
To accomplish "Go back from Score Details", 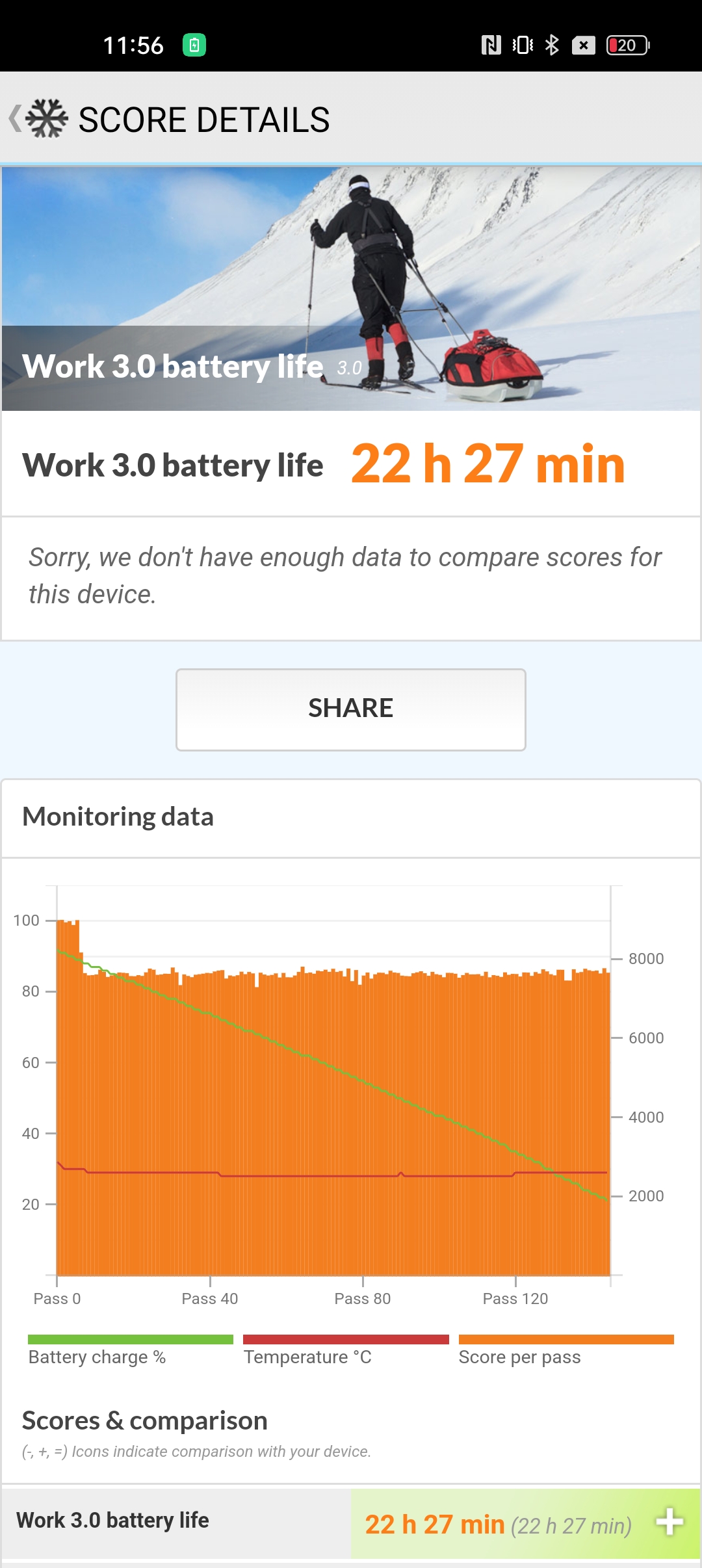I will coord(16,119).
